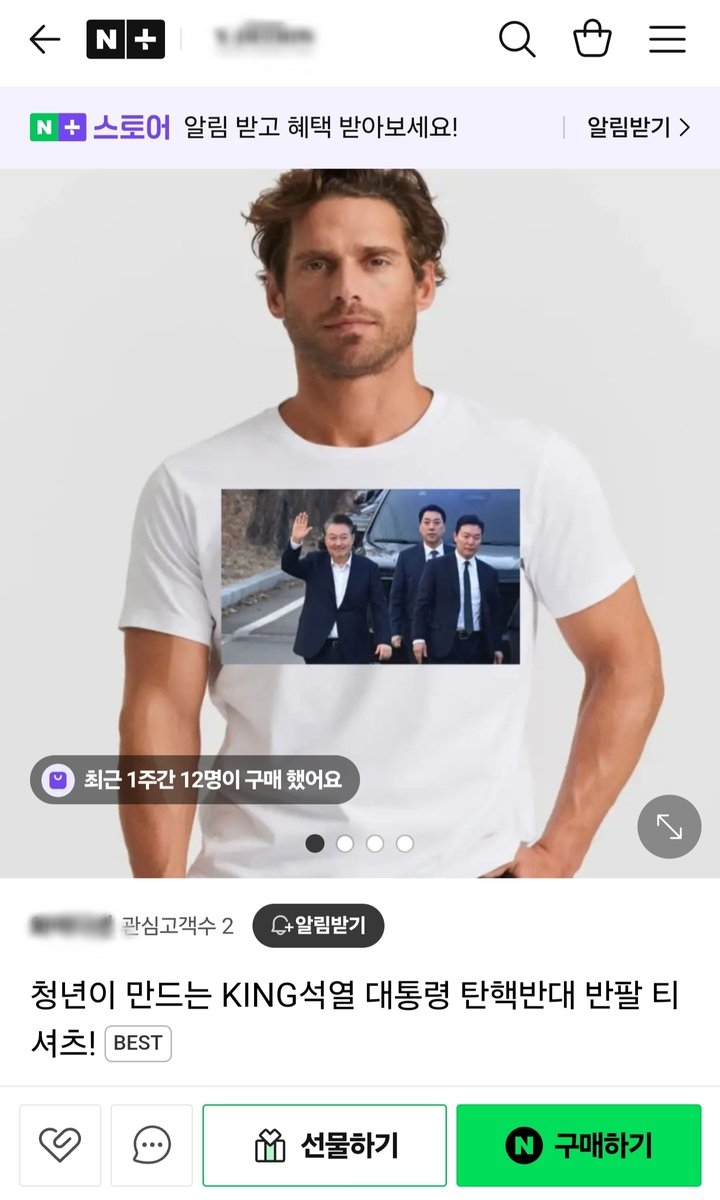Select the second carousel dot
This screenshot has height=1200, width=720.
click(346, 844)
